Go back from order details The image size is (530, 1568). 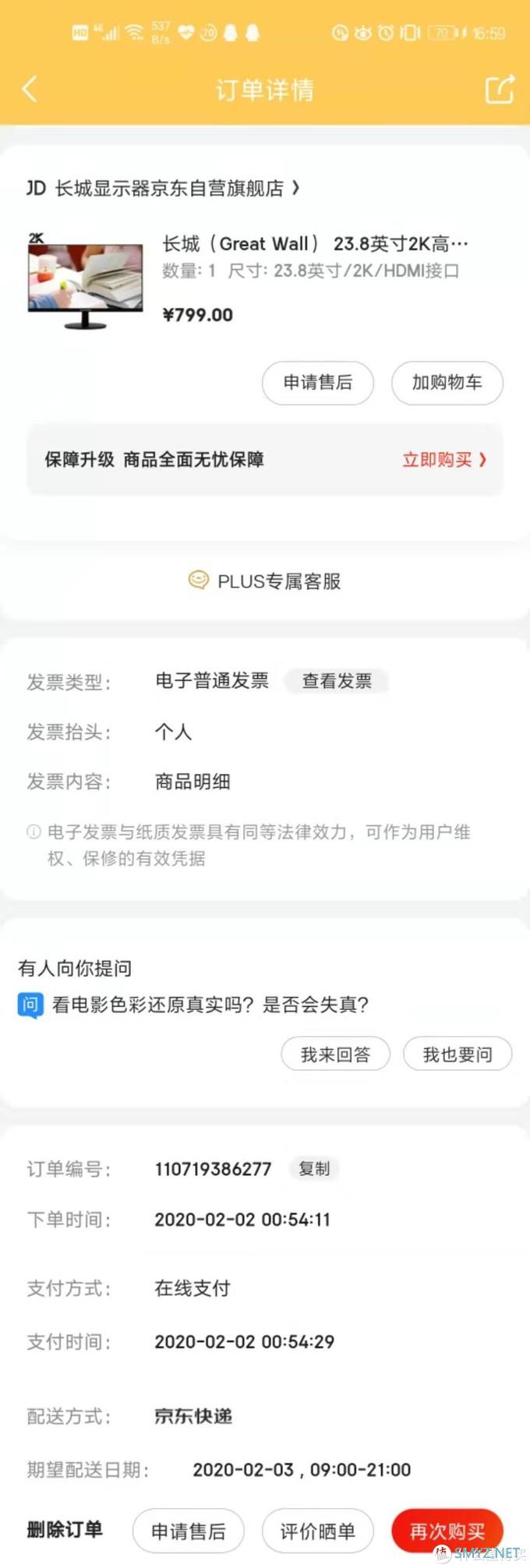pyautogui.click(x=30, y=89)
